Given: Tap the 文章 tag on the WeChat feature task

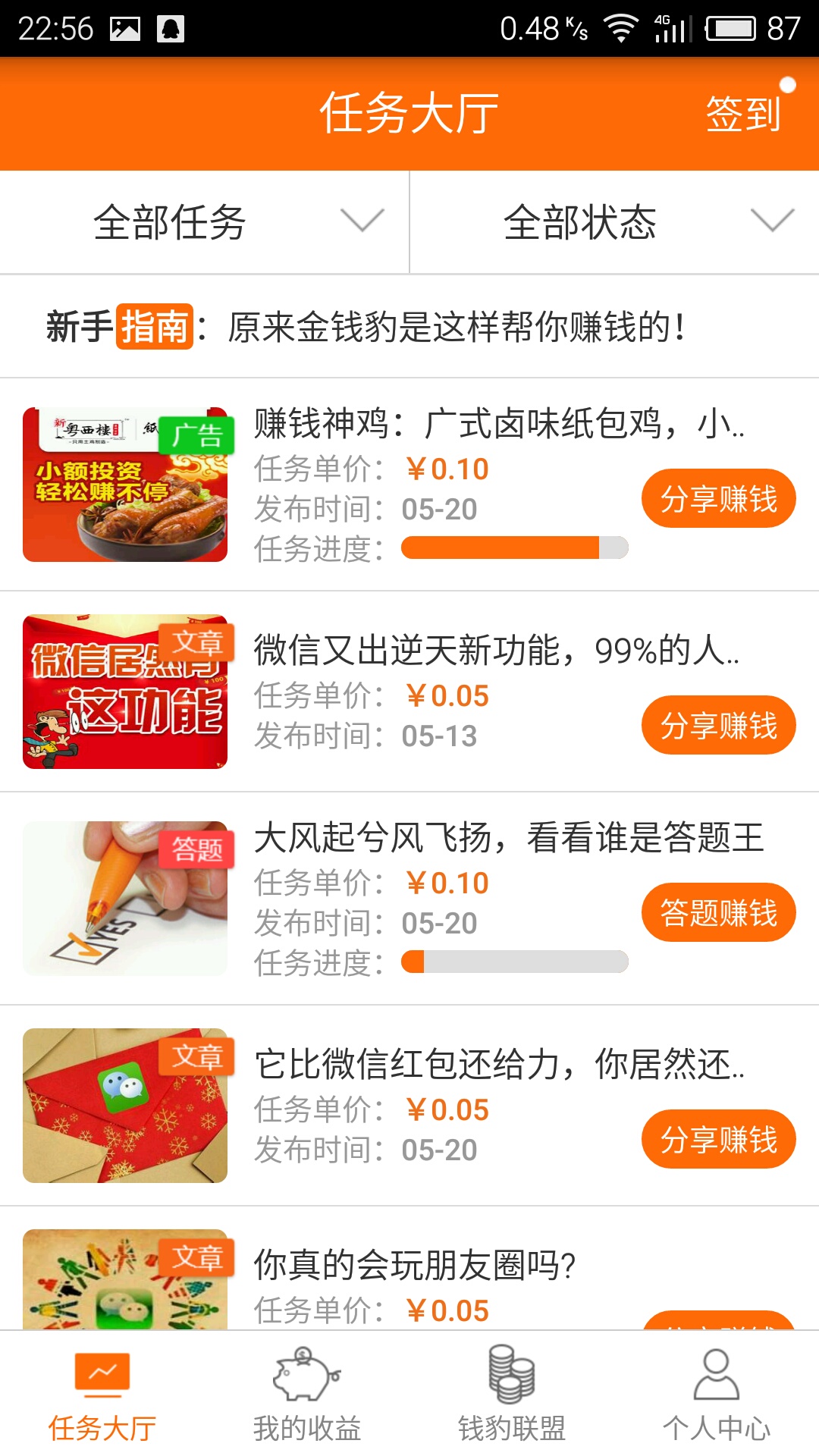Looking at the screenshot, I should click(x=196, y=643).
